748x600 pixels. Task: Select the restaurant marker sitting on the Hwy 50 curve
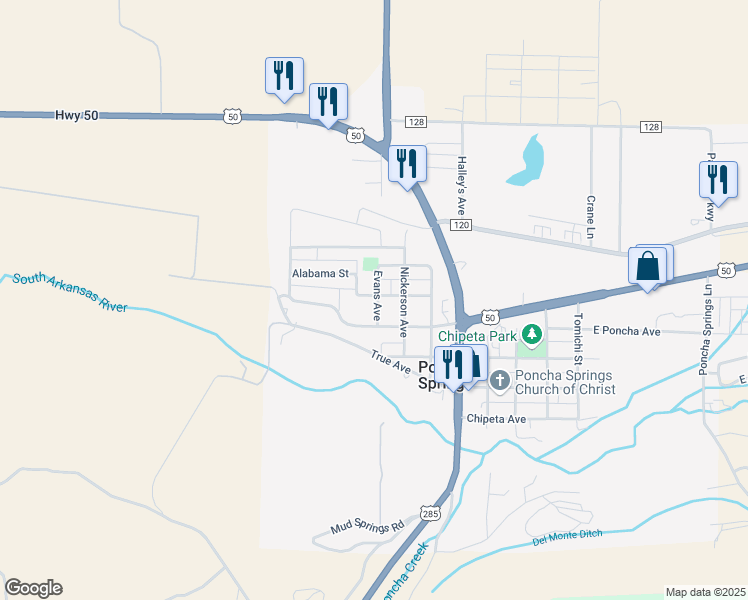pos(328,103)
